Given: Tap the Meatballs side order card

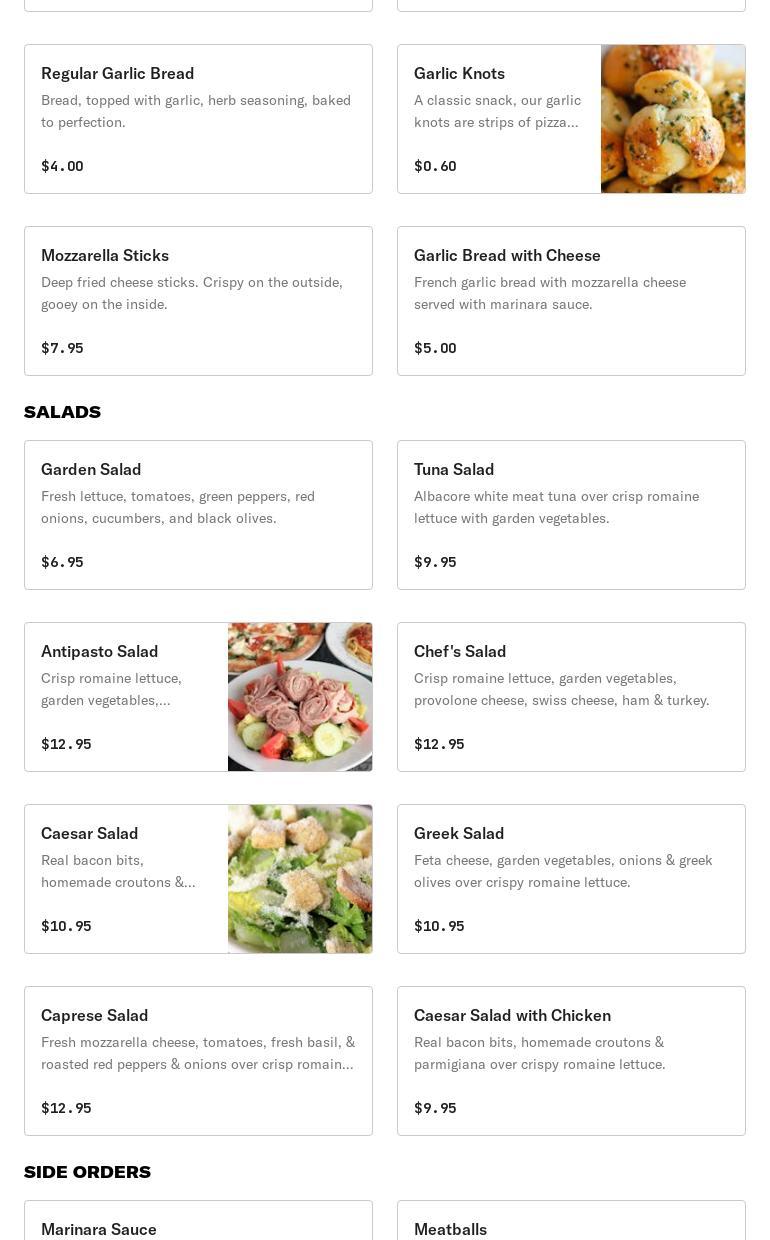Looking at the screenshot, I should 571,1224.
